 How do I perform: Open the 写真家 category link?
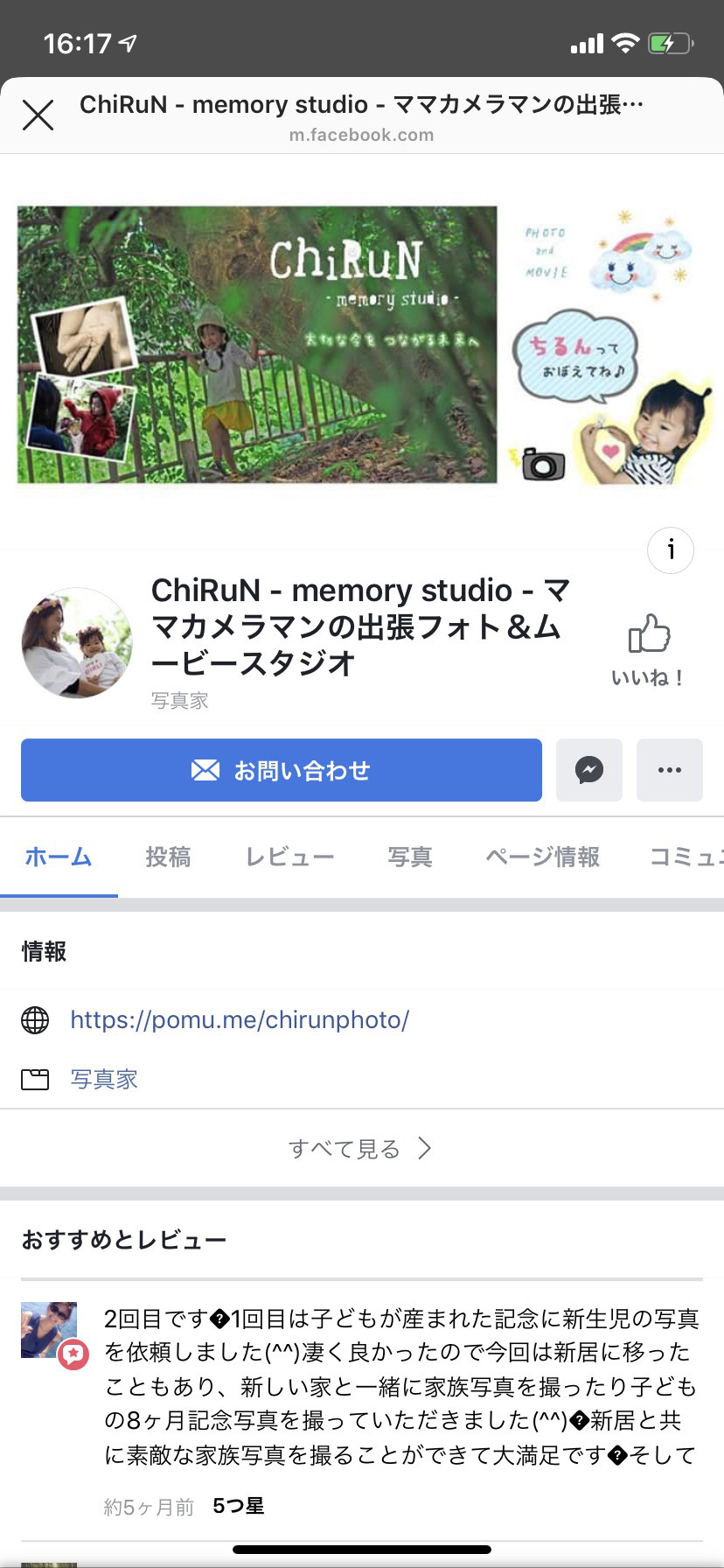(104, 1079)
